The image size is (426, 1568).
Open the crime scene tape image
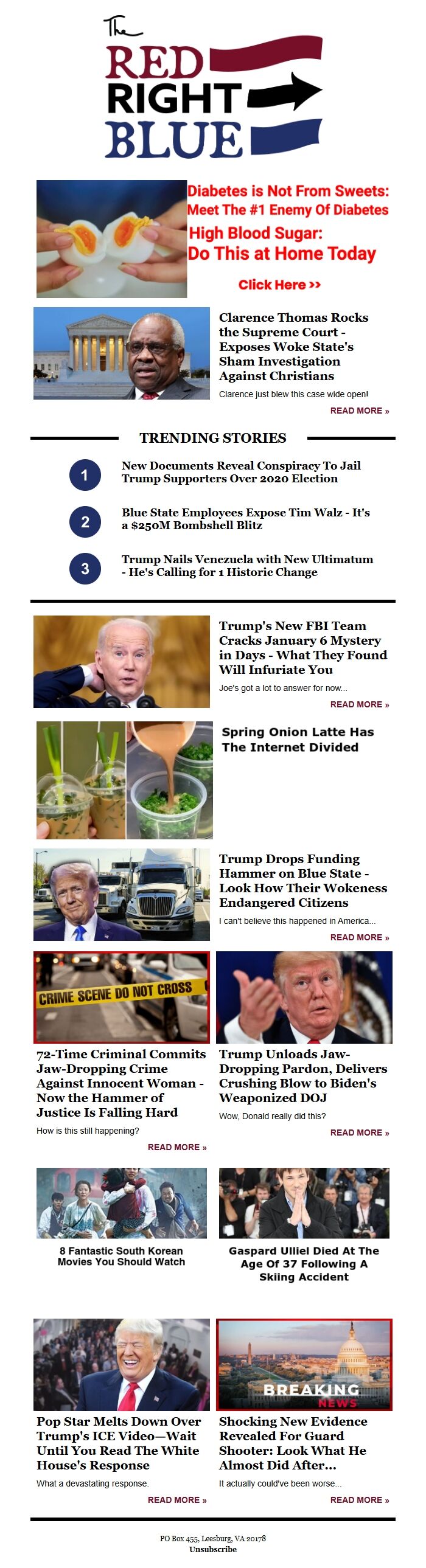tap(121, 997)
